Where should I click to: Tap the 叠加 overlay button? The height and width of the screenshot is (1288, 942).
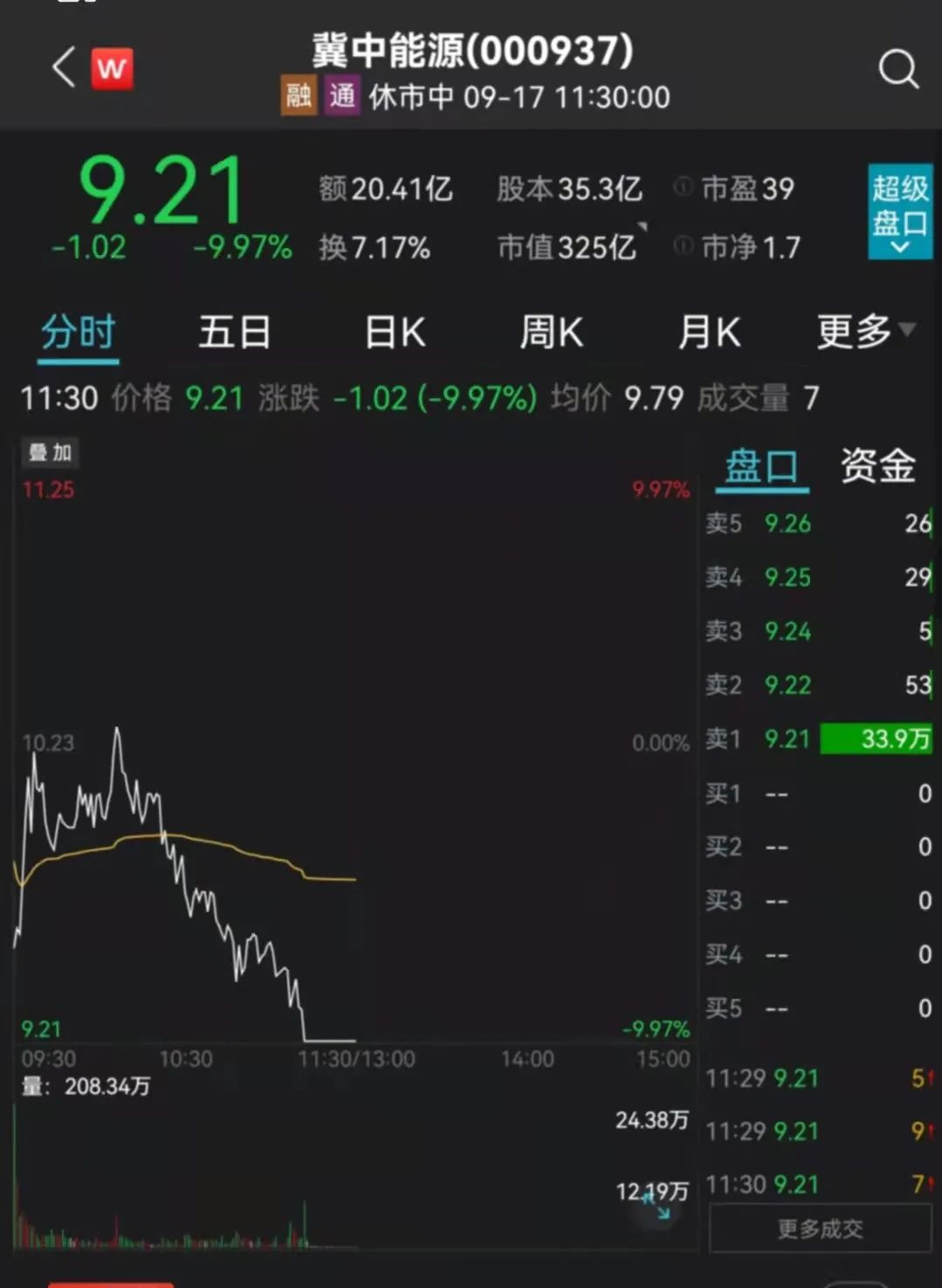point(50,452)
